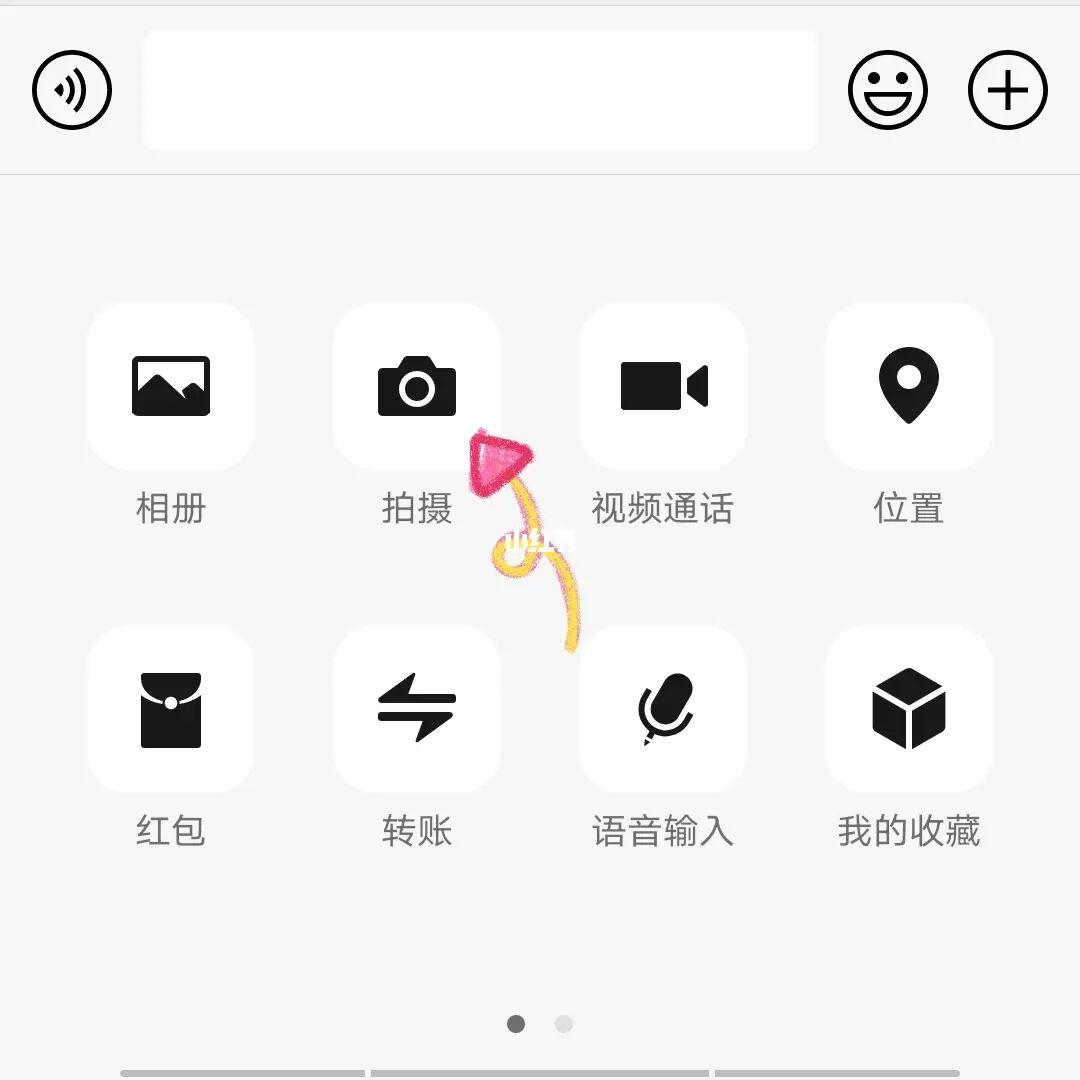The height and width of the screenshot is (1080, 1080).
Task: Open the emoji sticker panel
Action: [888, 90]
